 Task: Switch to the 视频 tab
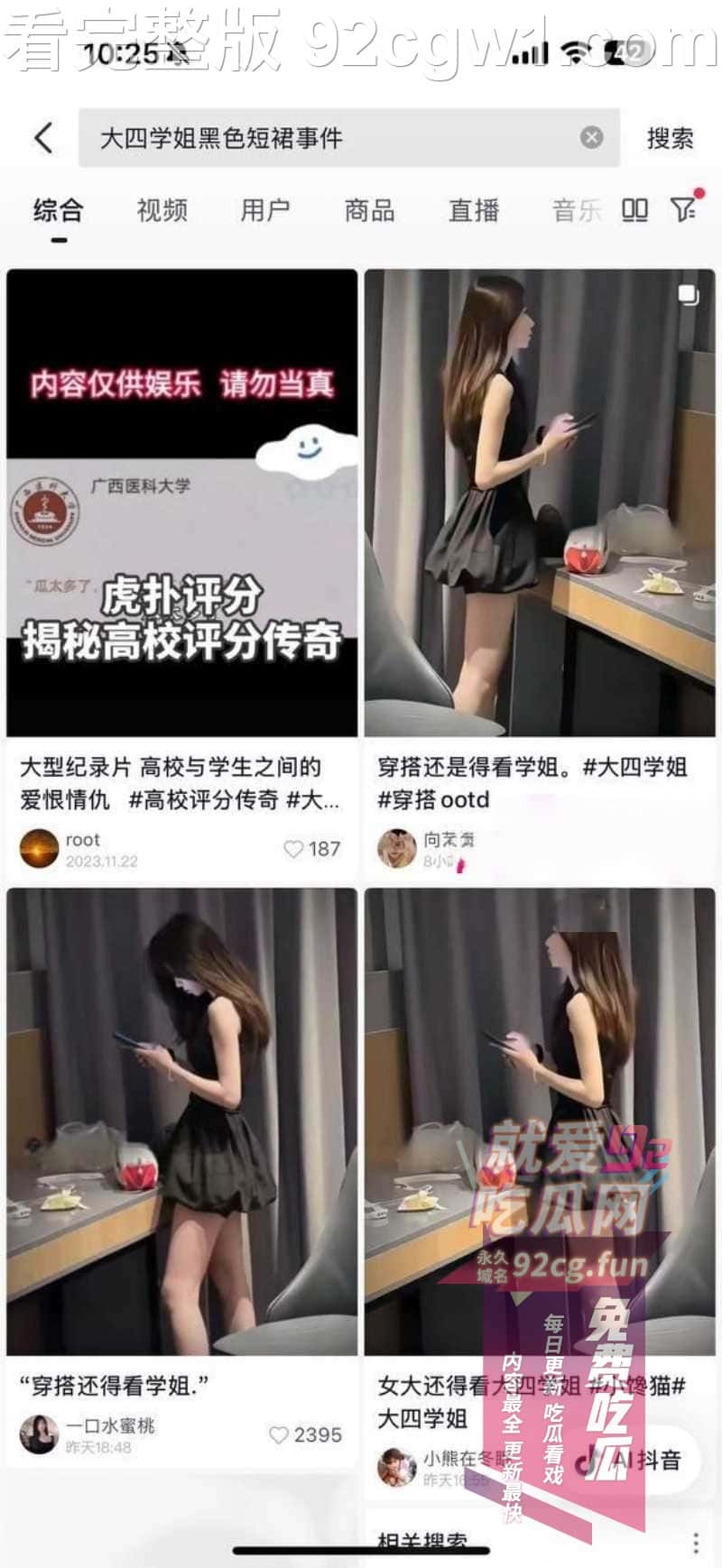point(162,210)
